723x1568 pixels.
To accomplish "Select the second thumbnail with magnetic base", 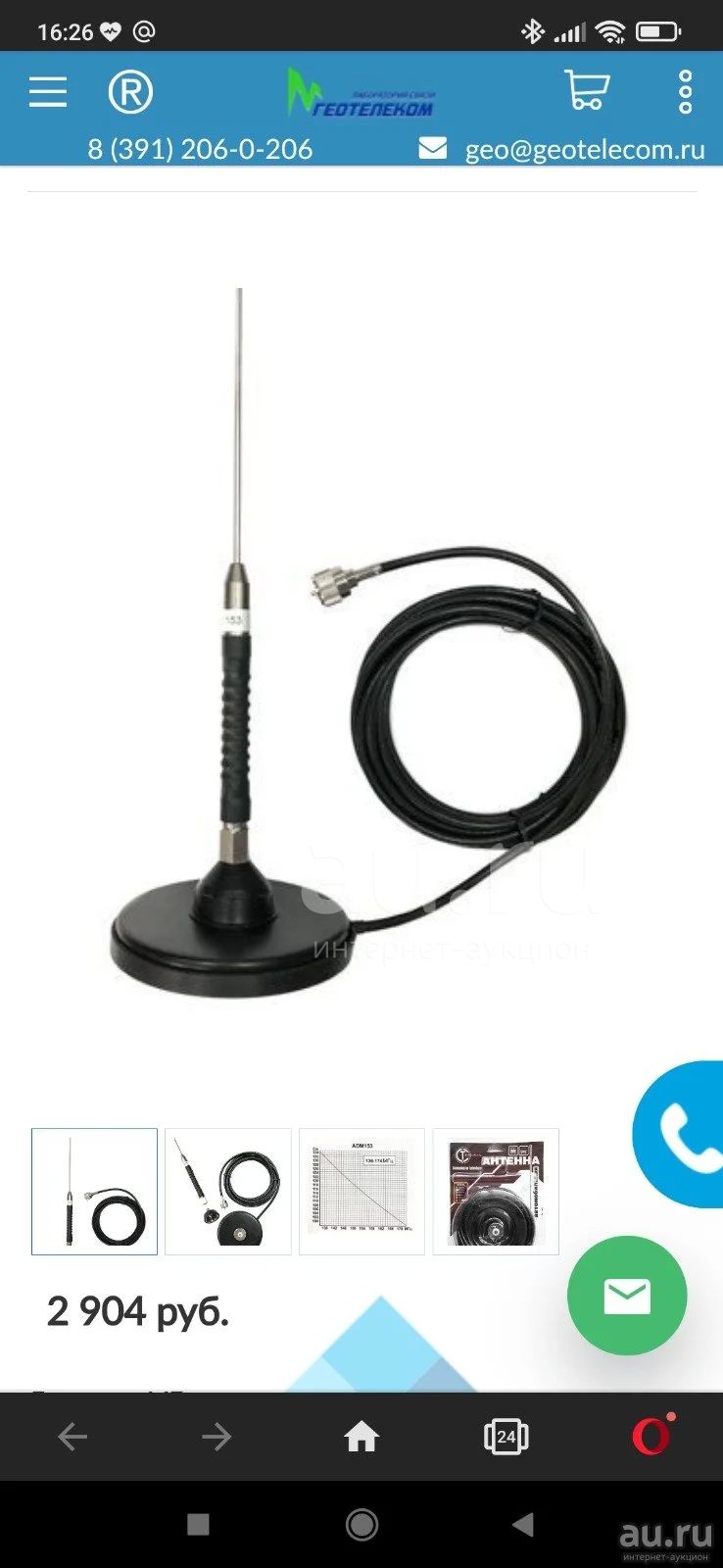I will (x=228, y=1192).
